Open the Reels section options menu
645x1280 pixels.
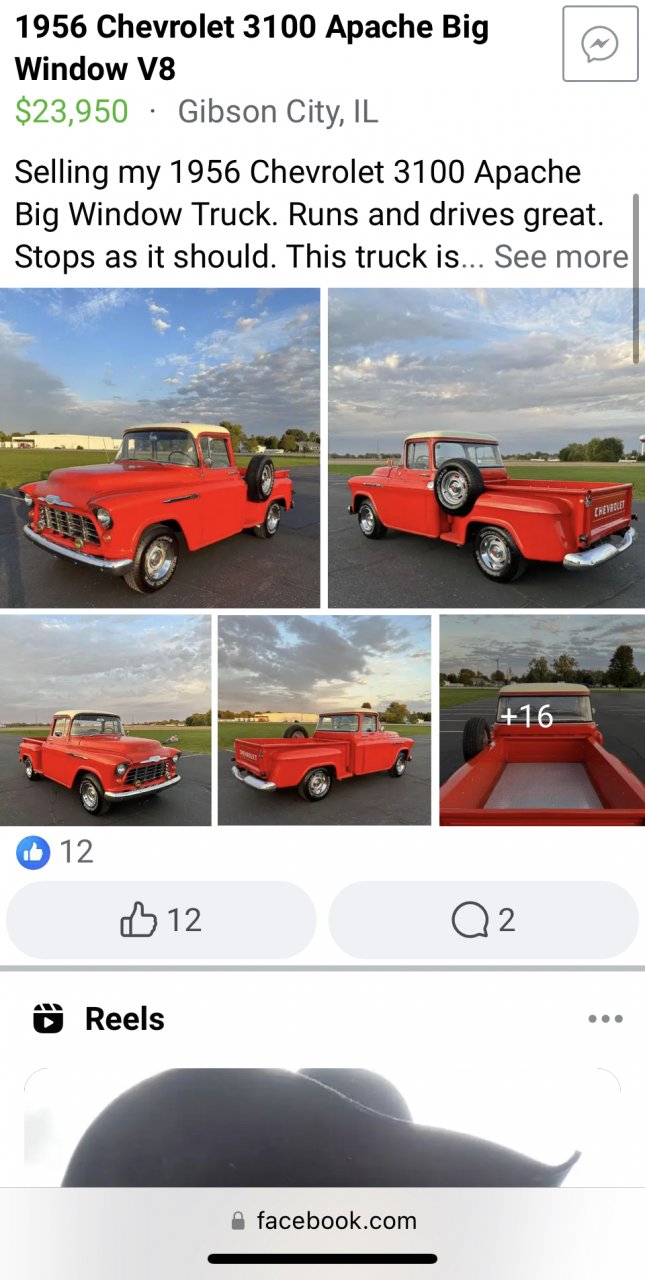pos(605,1019)
